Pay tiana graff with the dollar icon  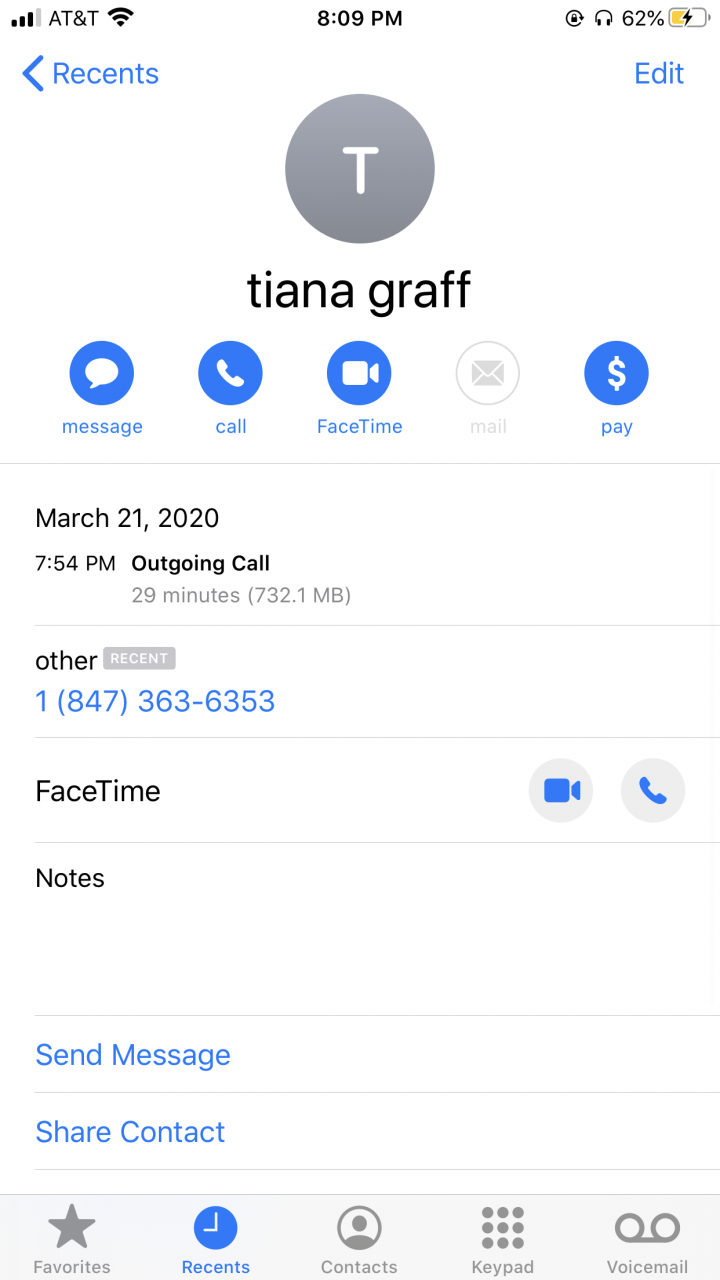pos(616,374)
